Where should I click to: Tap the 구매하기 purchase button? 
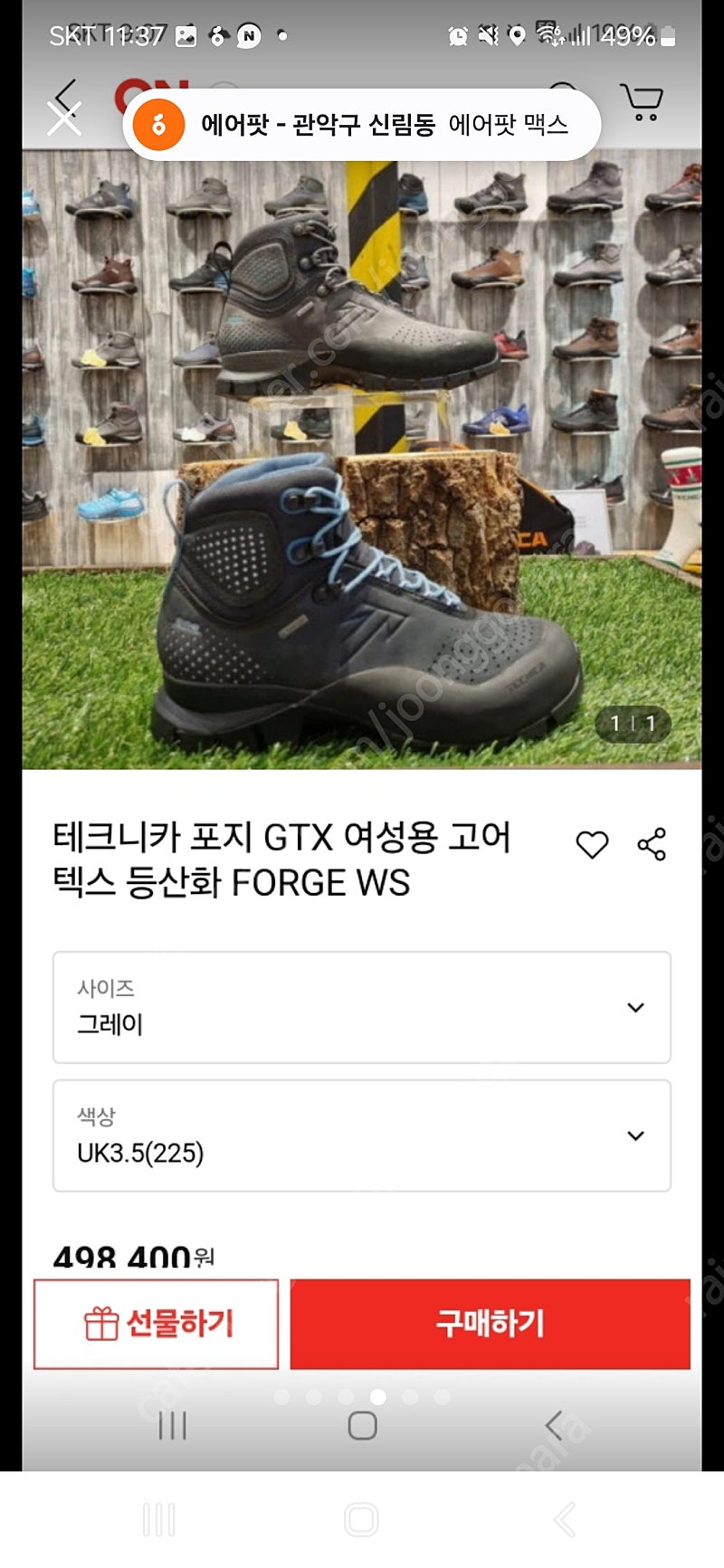point(490,1324)
